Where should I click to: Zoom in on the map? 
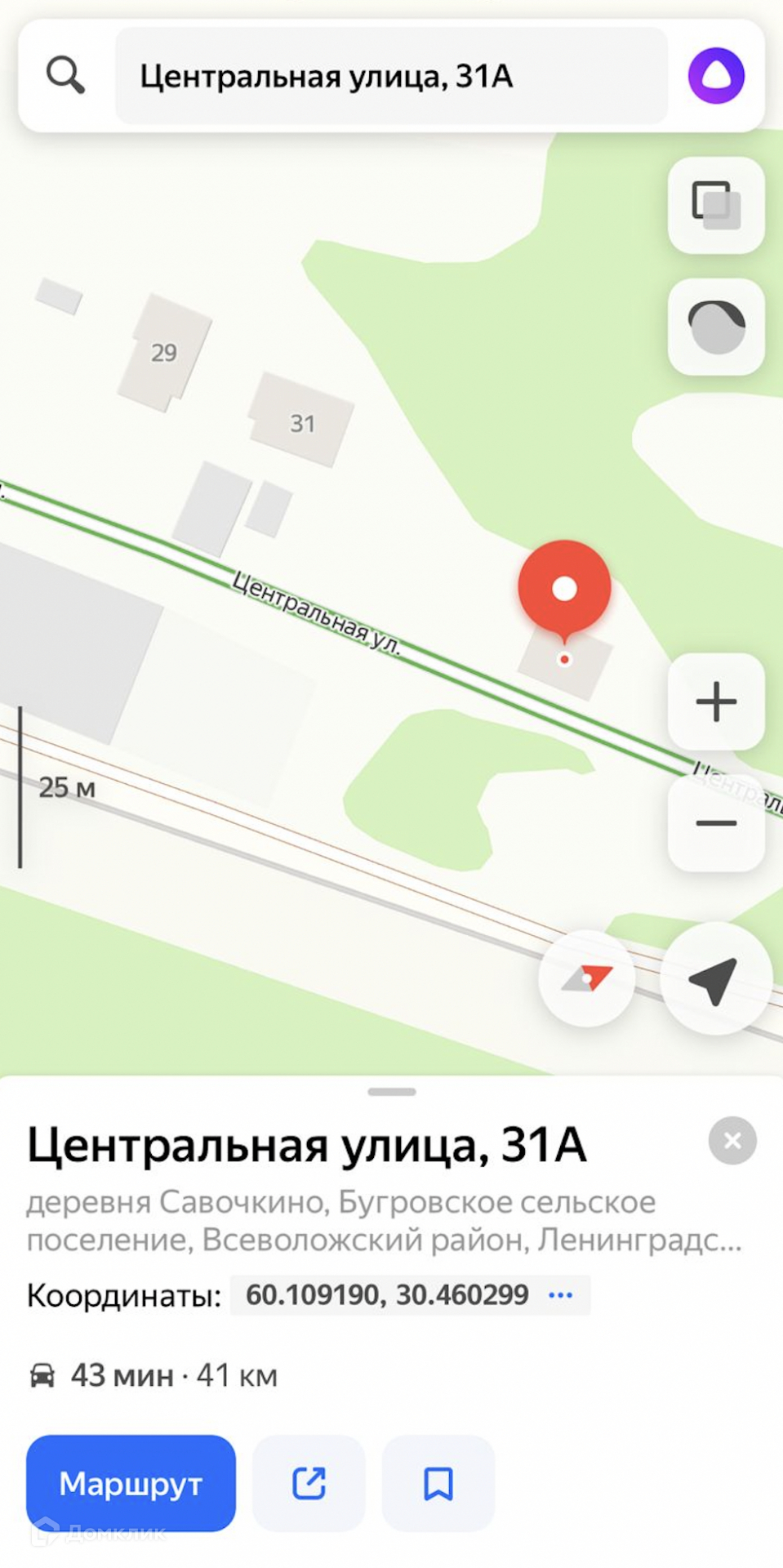(715, 702)
